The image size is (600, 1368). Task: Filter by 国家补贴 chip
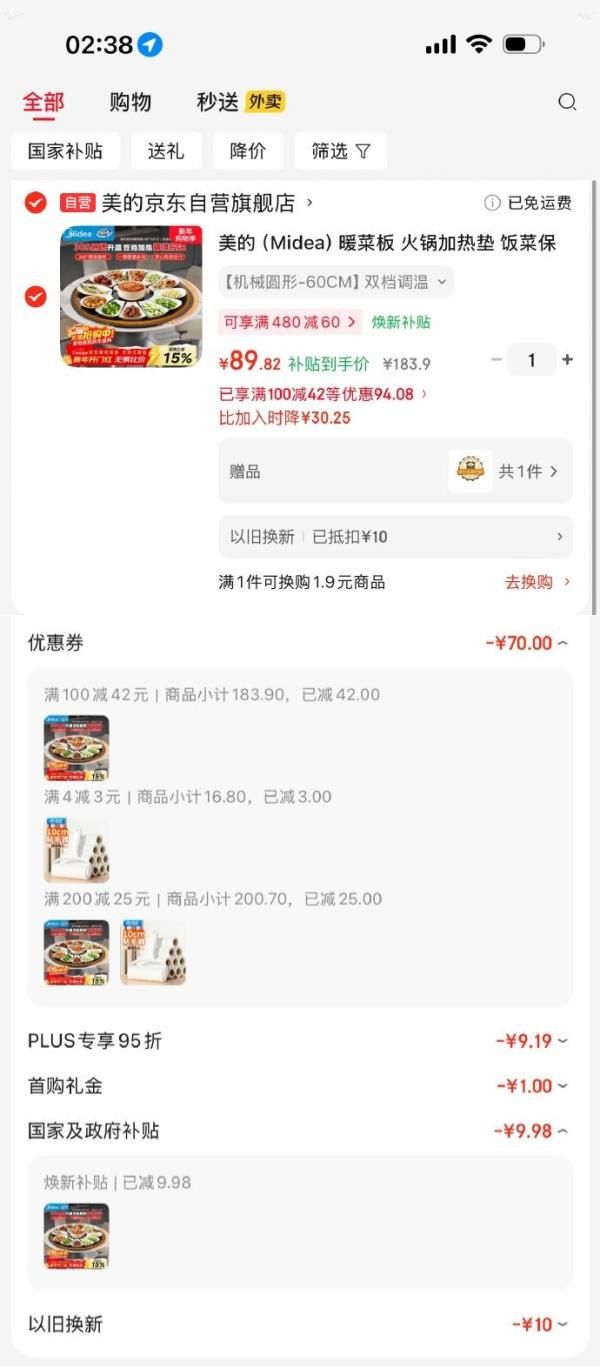point(65,151)
